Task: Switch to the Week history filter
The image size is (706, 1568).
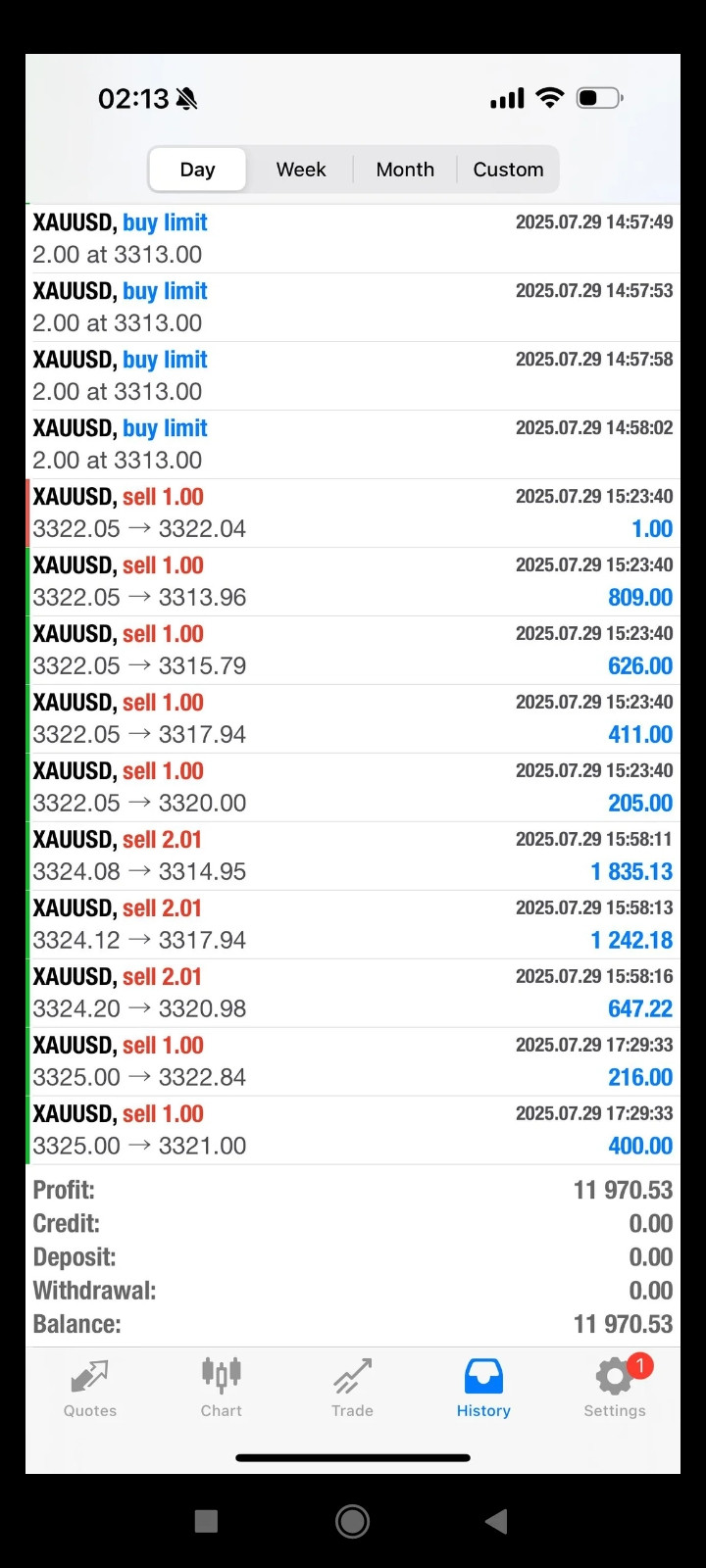Action: coord(301,169)
